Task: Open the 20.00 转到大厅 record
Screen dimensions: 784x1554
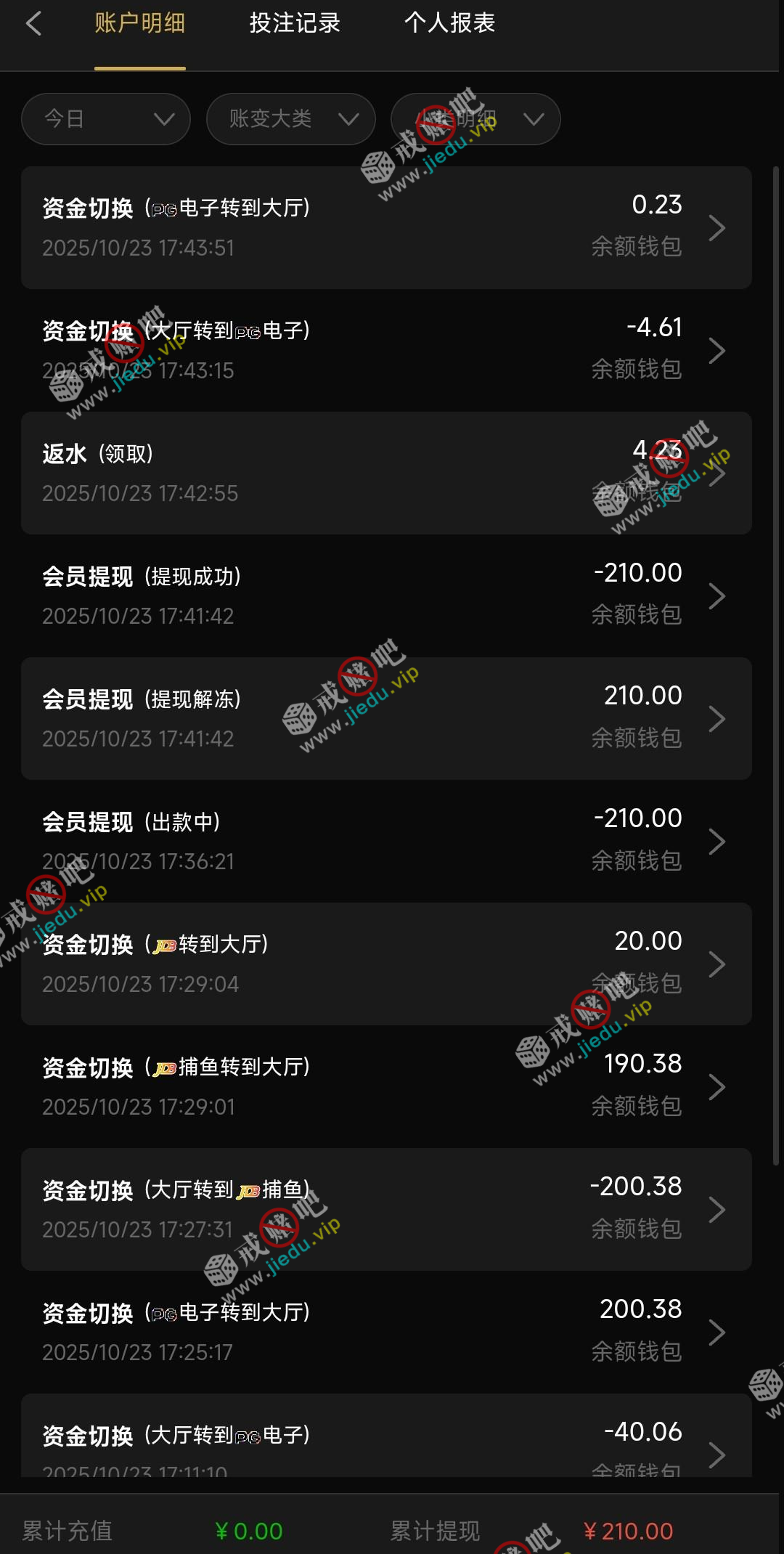Action: pos(386,964)
